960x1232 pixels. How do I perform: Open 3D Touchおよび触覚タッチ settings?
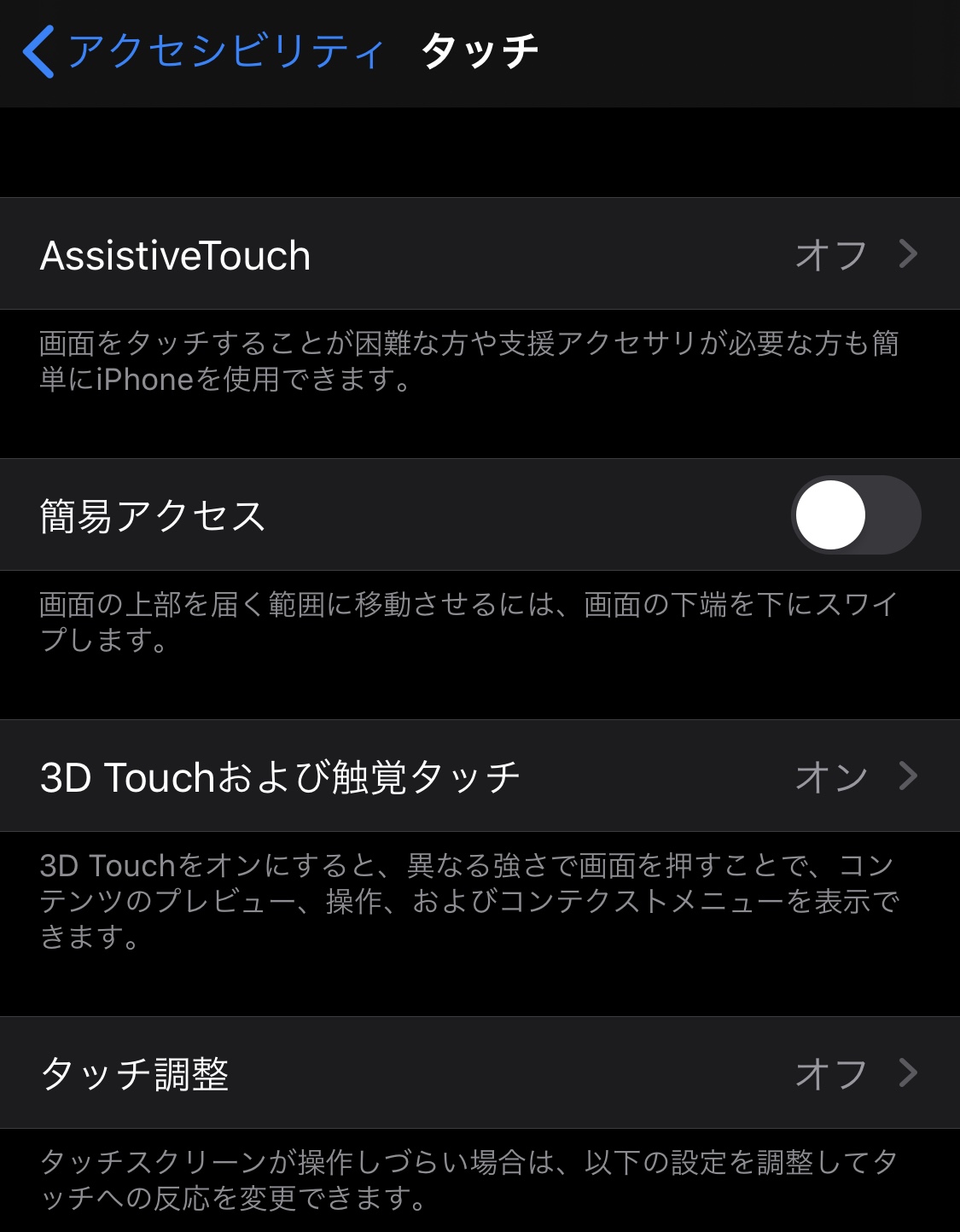pyautogui.click(x=480, y=776)
